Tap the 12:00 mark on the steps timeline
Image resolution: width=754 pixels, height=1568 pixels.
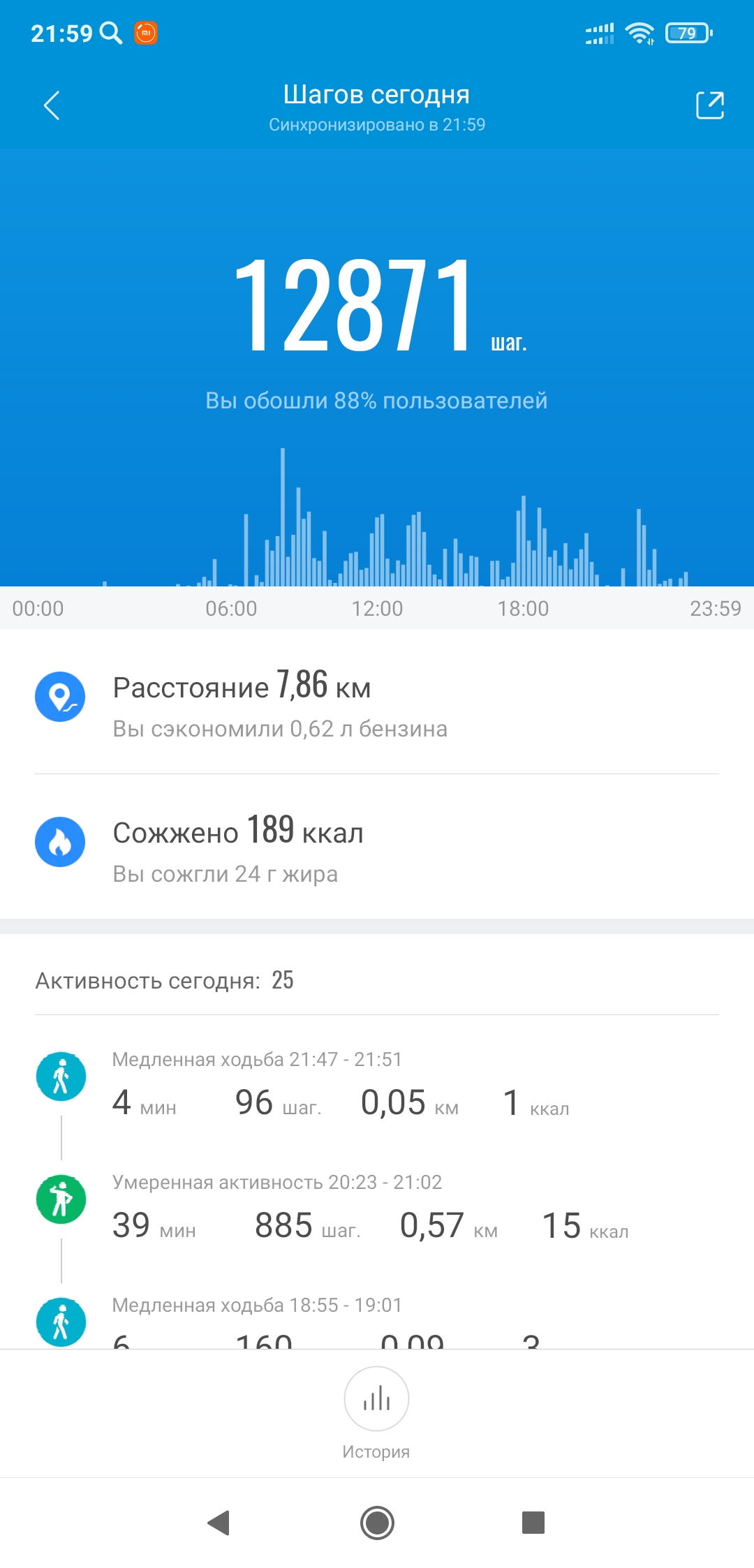(377, 608)
